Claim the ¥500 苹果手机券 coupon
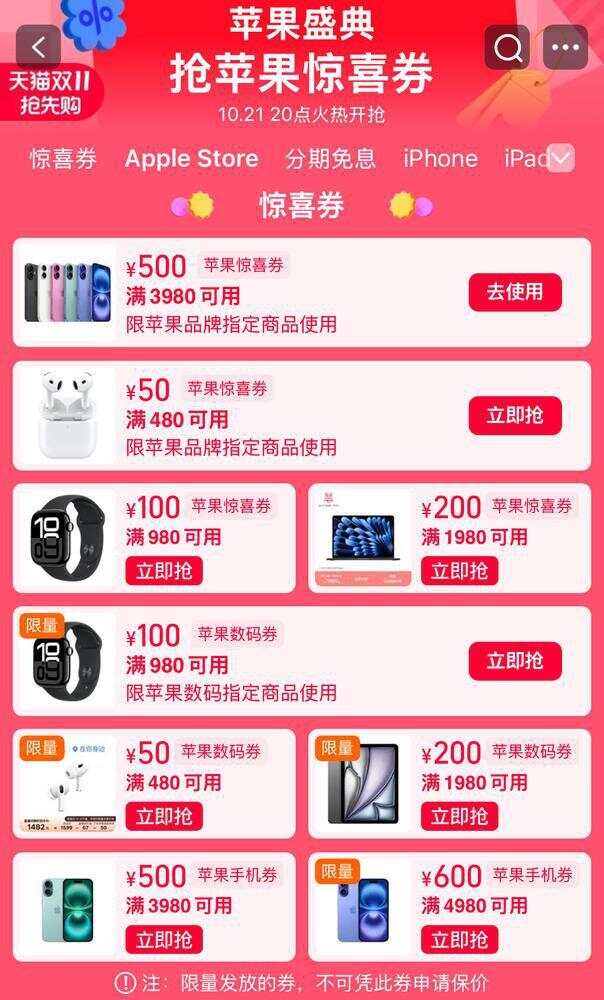The width and height of the screenshot is (604, 1000). 163,939
